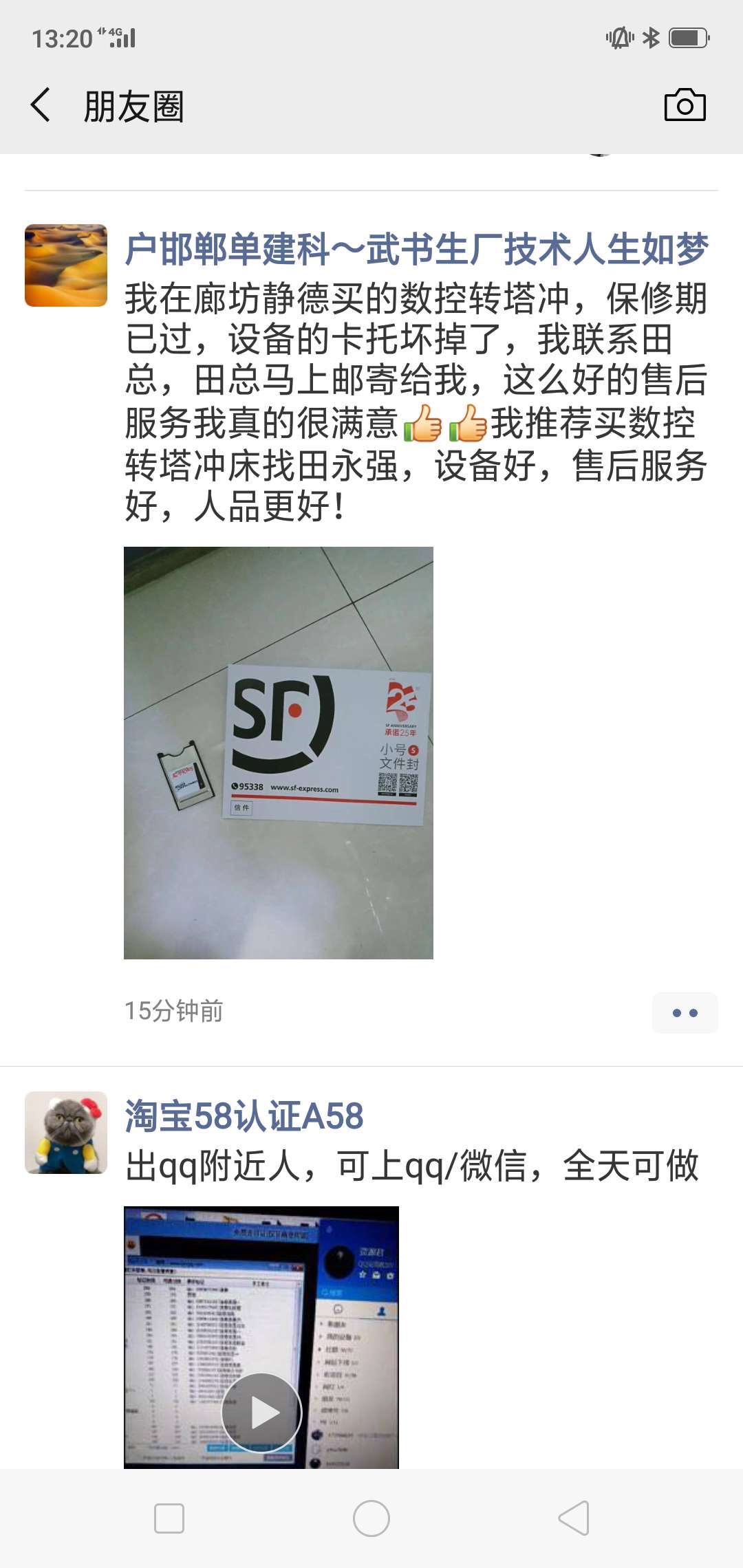Open cat avatar of 淘宝58认证A58
The width and height of the screenshot is (743, 1568).
66,1133
